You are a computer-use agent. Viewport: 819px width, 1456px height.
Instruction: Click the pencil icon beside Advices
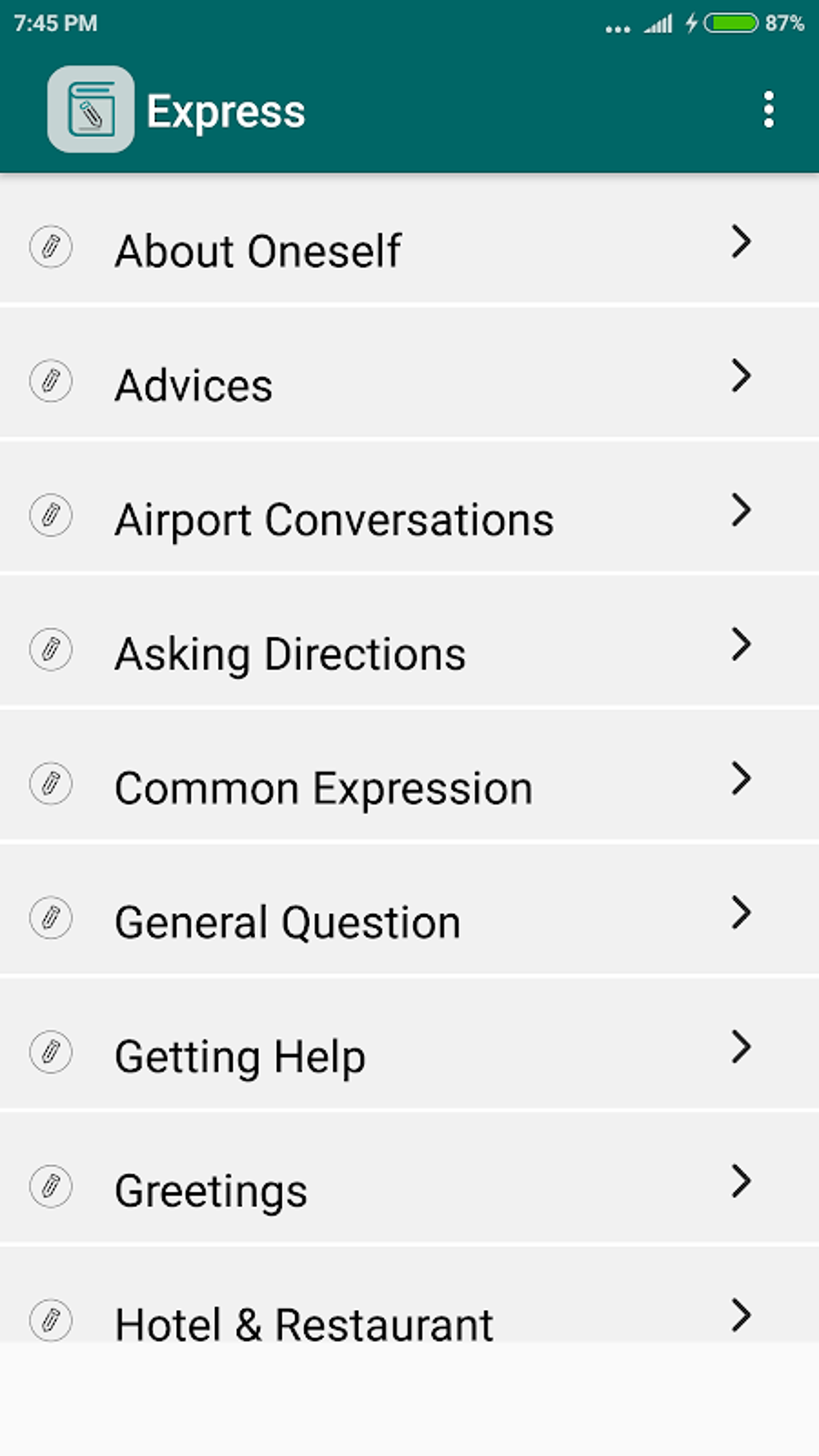(x=51, y=381)
